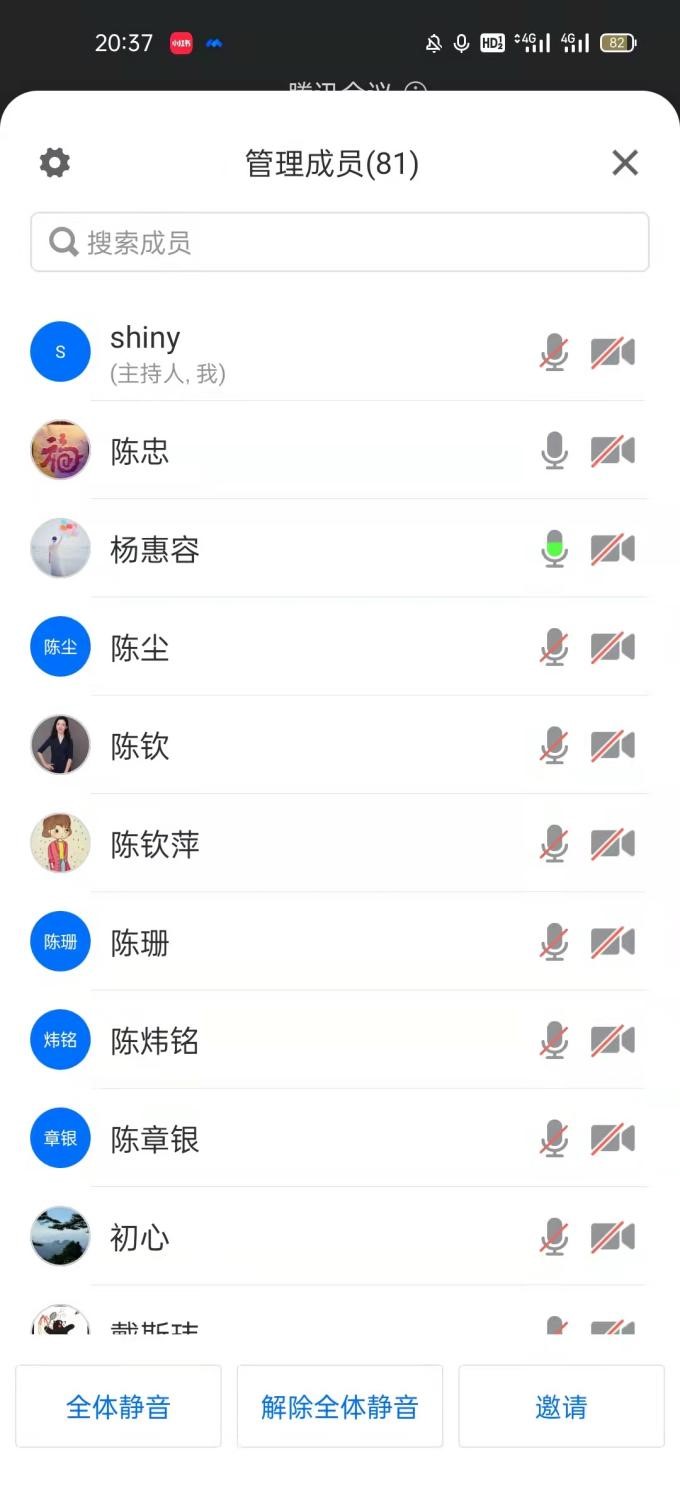The height and width of the screenshot is (1512, 680).
Task: Mute 杨惠容's active microphone
Action: 554,549
